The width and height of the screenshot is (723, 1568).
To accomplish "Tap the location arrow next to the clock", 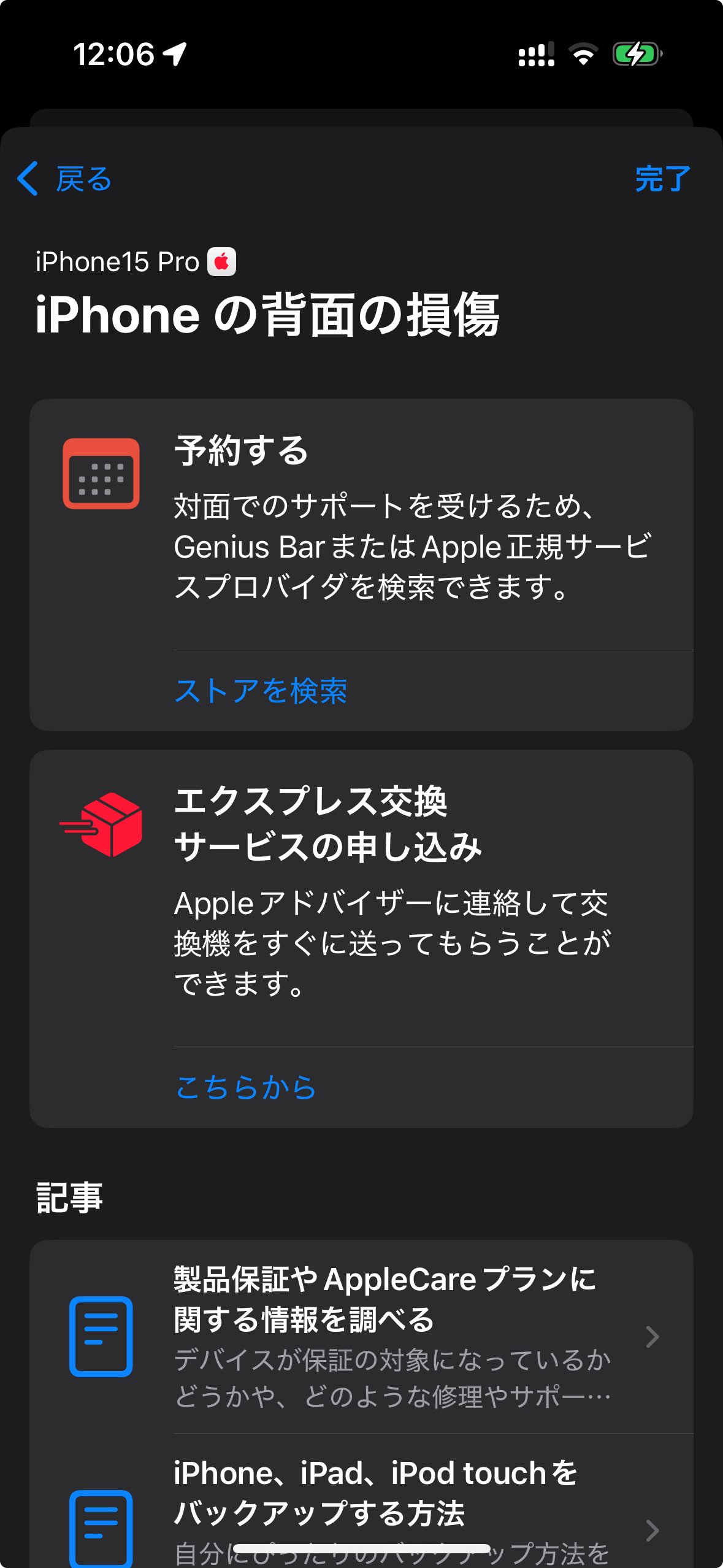I will click(x=174, y=54).
